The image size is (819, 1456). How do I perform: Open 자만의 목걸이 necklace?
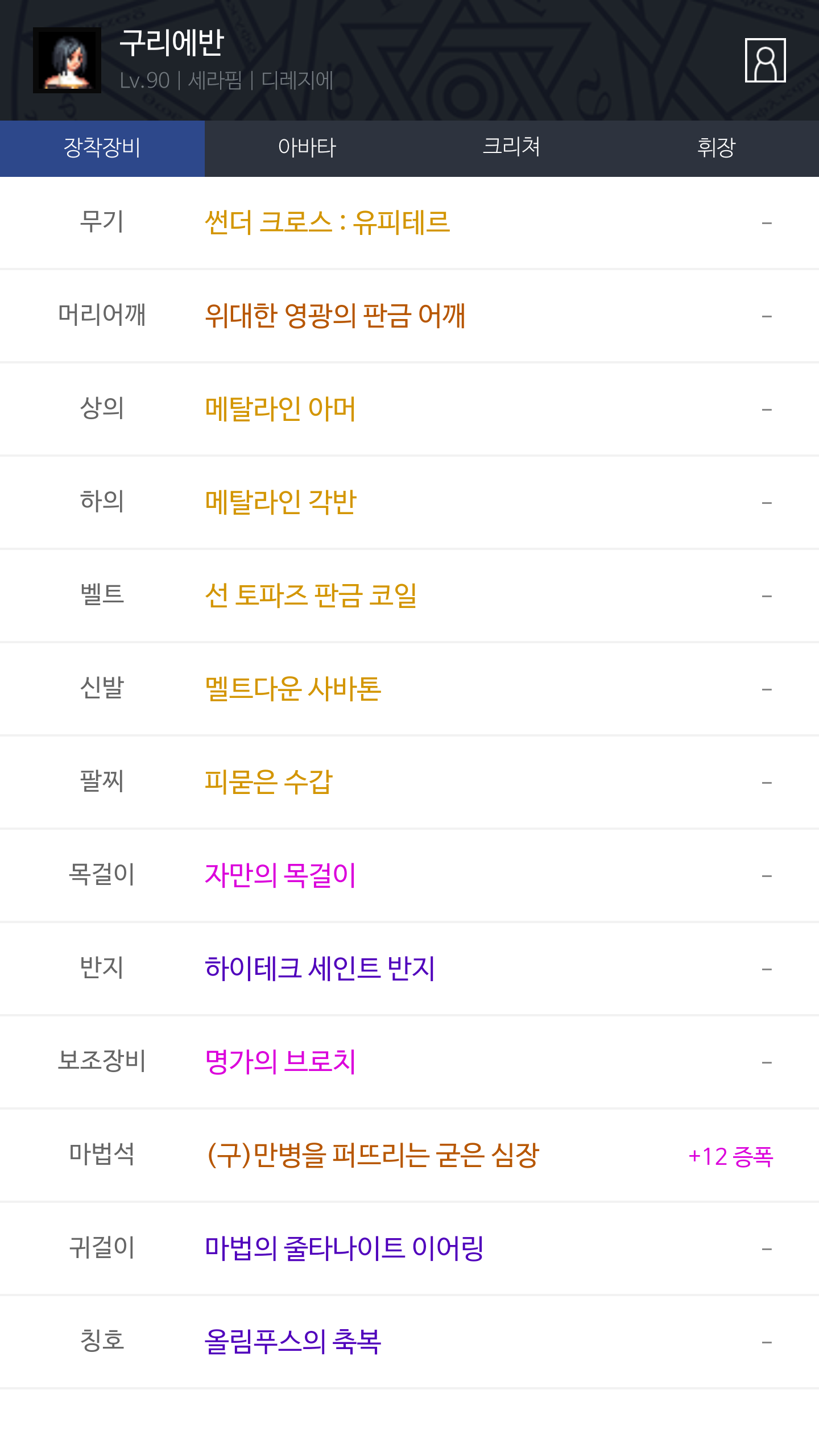click(280, 875)
